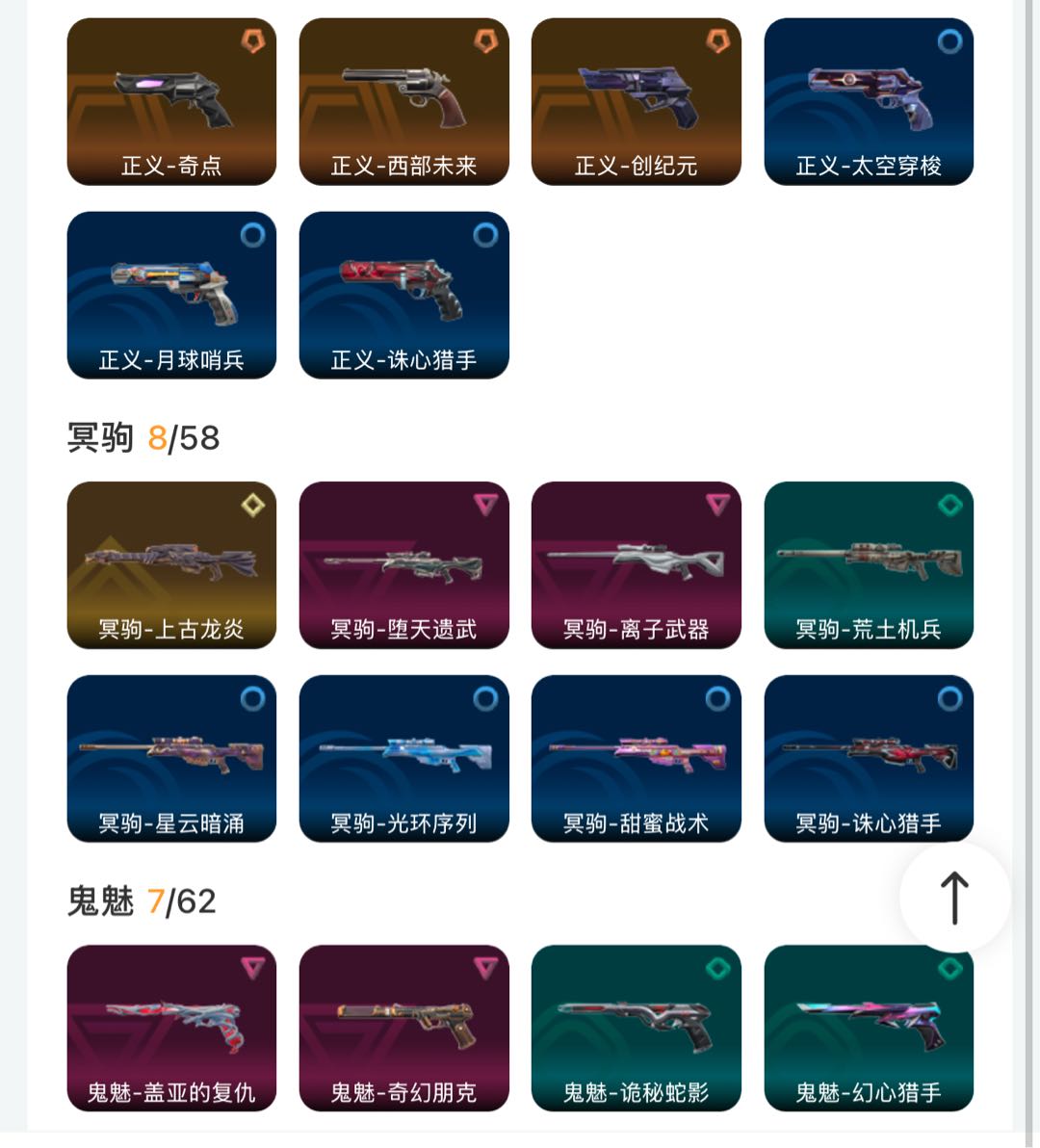Open the 冥驹-光环序列 skin tile
Screen dimensions: 1040x1148
coord(403,759)
